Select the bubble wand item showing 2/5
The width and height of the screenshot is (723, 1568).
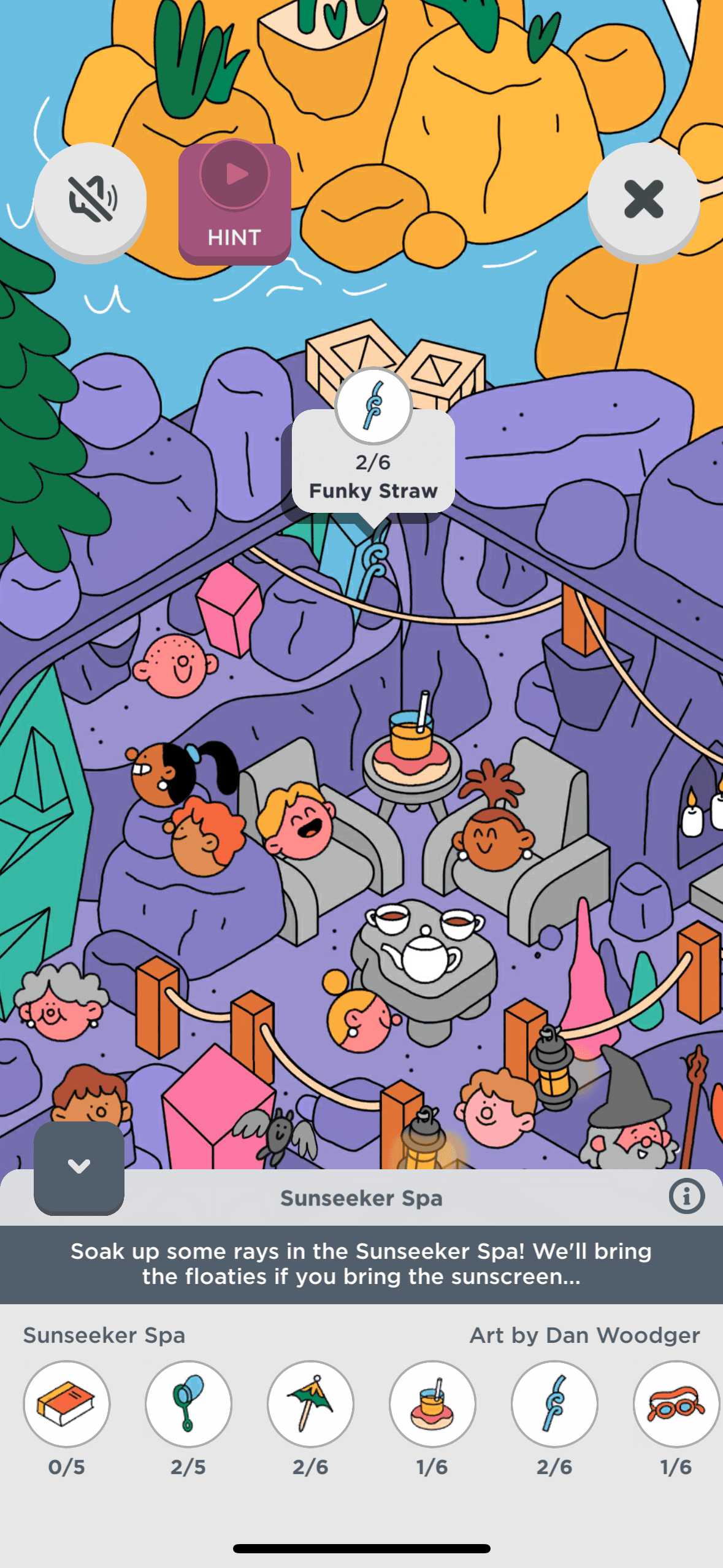(188, 1404)
